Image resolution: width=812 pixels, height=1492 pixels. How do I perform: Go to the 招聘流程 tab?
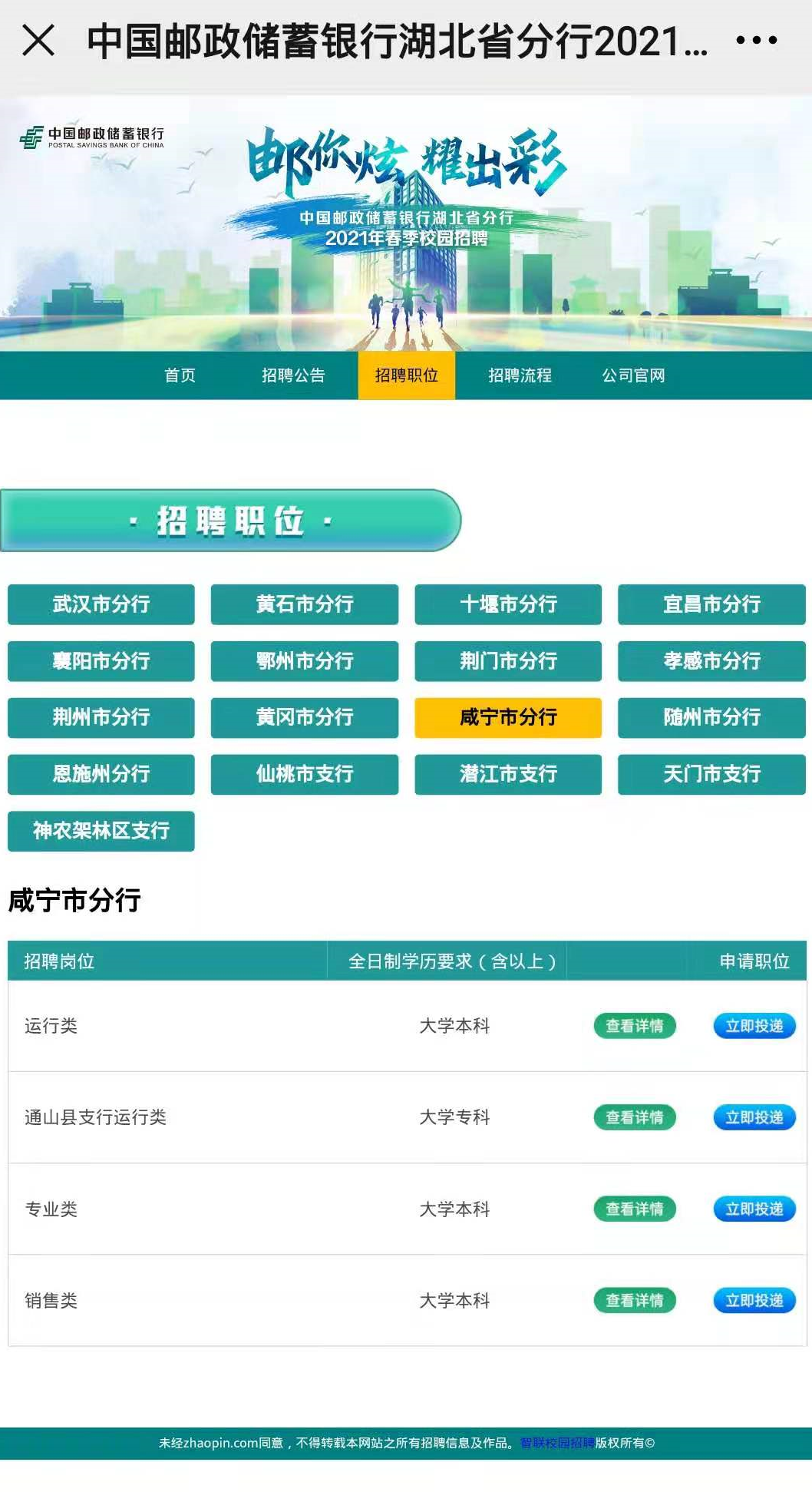click(x=520, y=375)
